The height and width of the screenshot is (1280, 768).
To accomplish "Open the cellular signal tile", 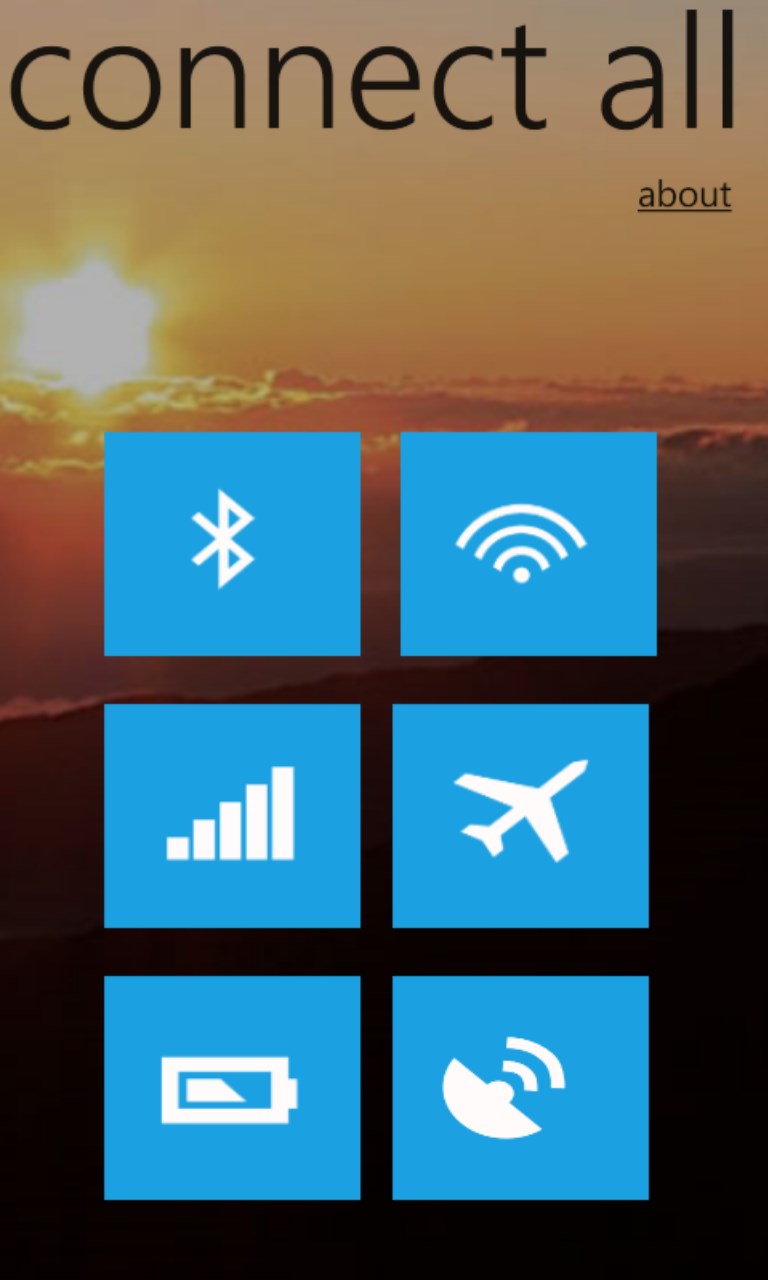I will coord(232,816).
